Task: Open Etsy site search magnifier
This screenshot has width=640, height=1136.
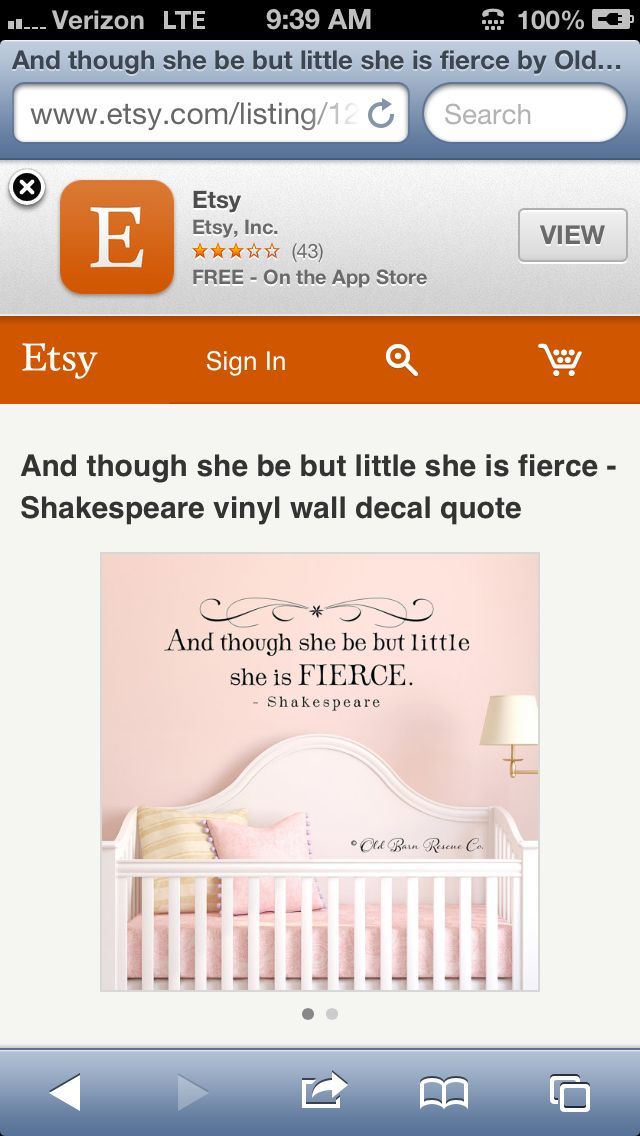Action: (402, 360)
